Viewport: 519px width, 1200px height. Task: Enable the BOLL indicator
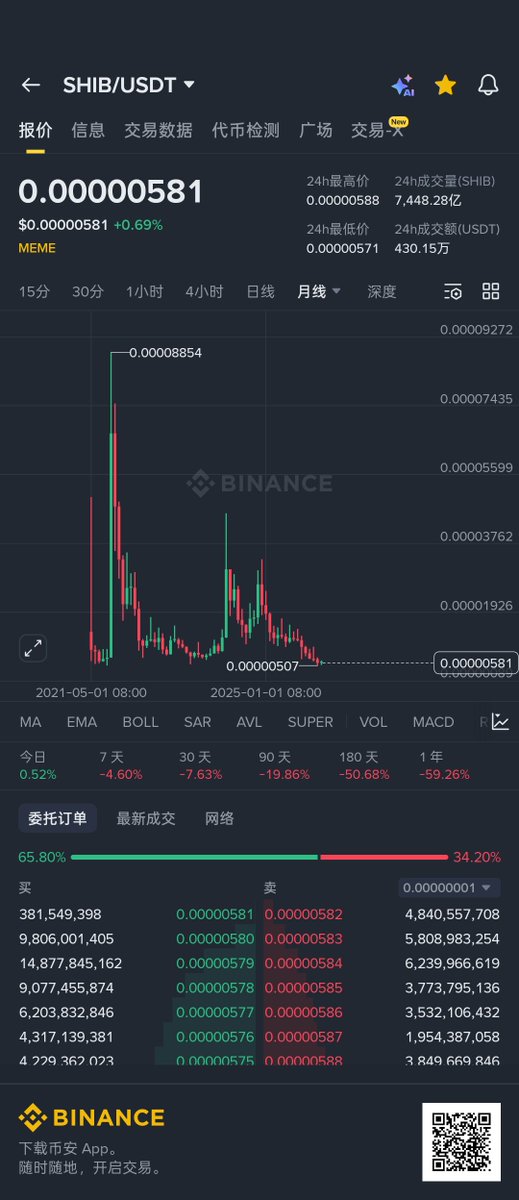(140, 722)
